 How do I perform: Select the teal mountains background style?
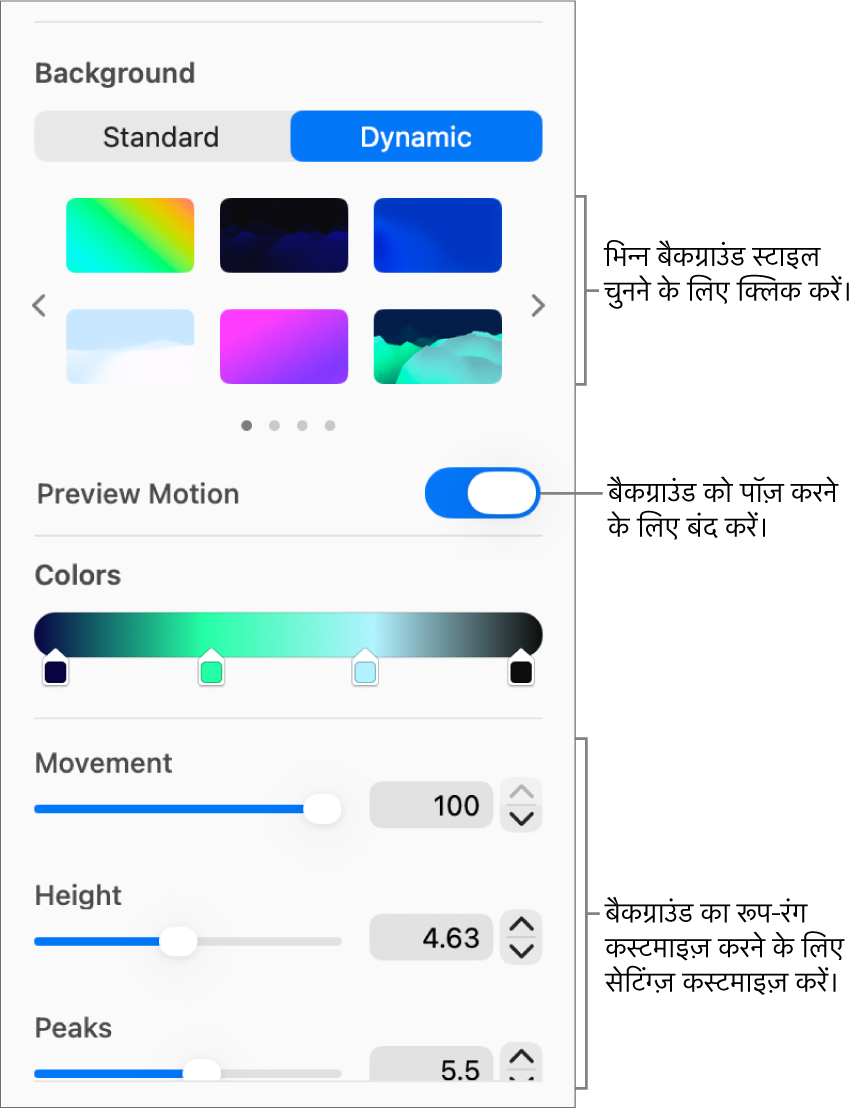[x=438, y=346]
